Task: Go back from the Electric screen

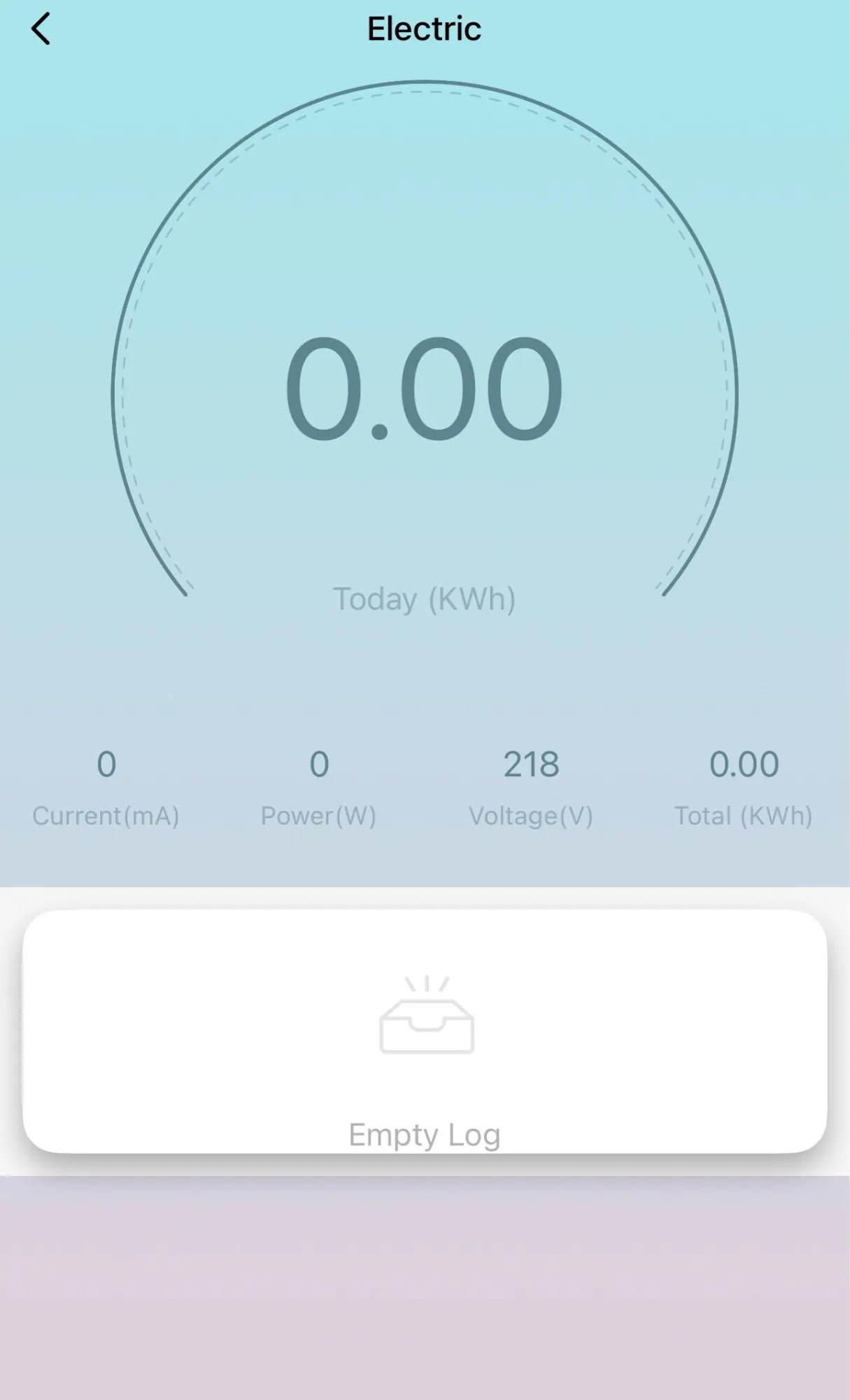Action: pyautogui.click(x=41, y=29)
